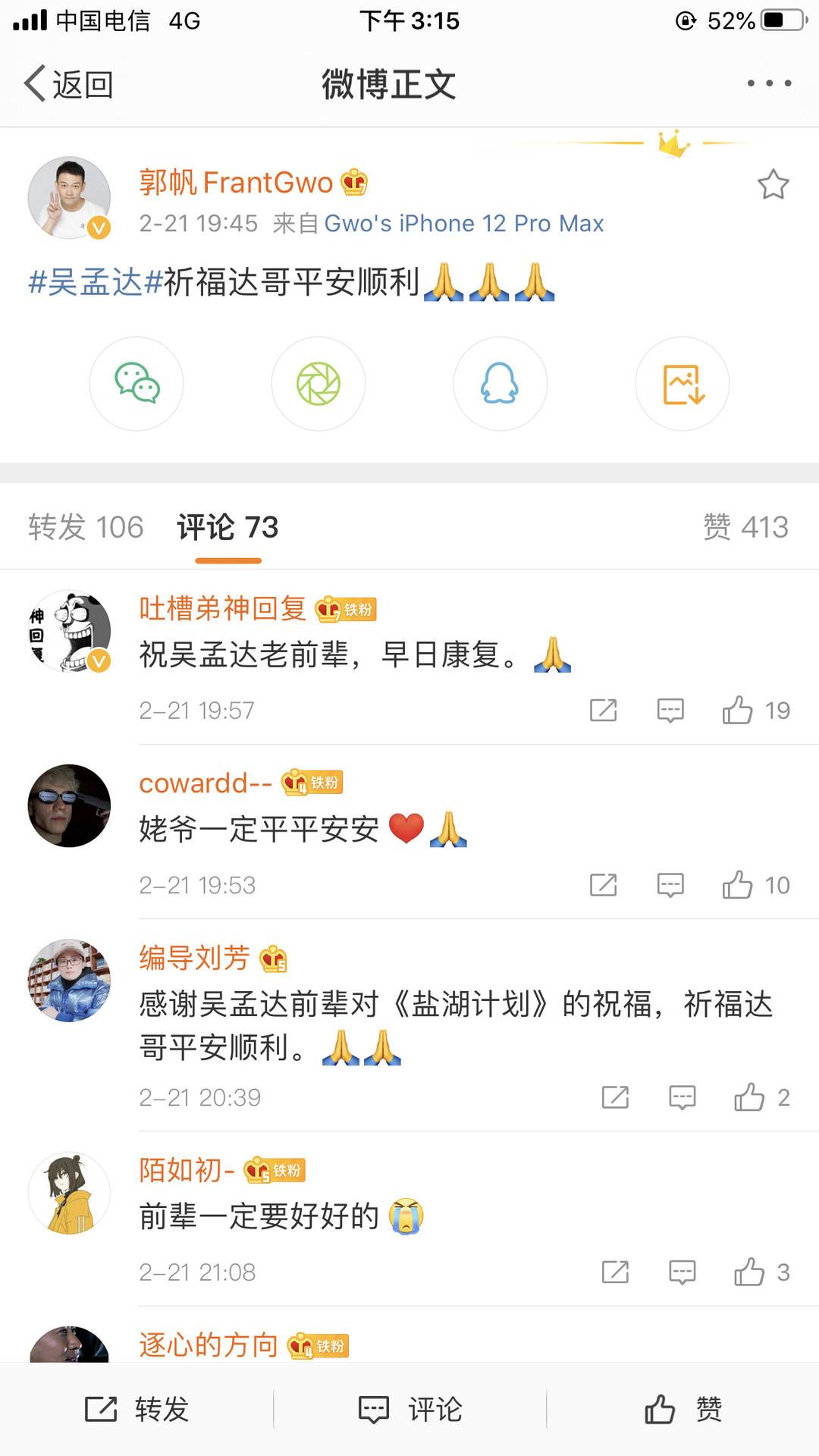Share the post to QQ

[500, 384]
